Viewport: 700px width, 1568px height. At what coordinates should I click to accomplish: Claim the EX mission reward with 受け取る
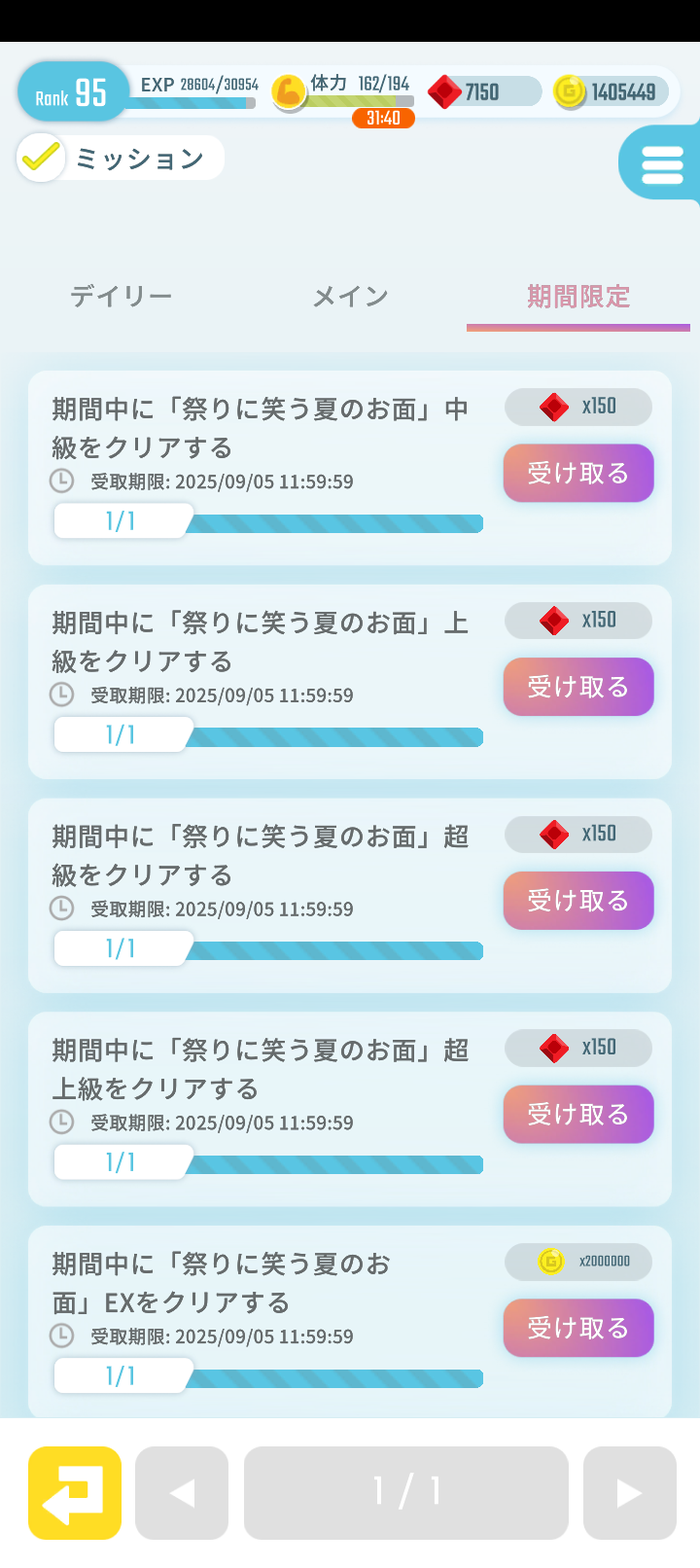click(x=577, y=1328)
